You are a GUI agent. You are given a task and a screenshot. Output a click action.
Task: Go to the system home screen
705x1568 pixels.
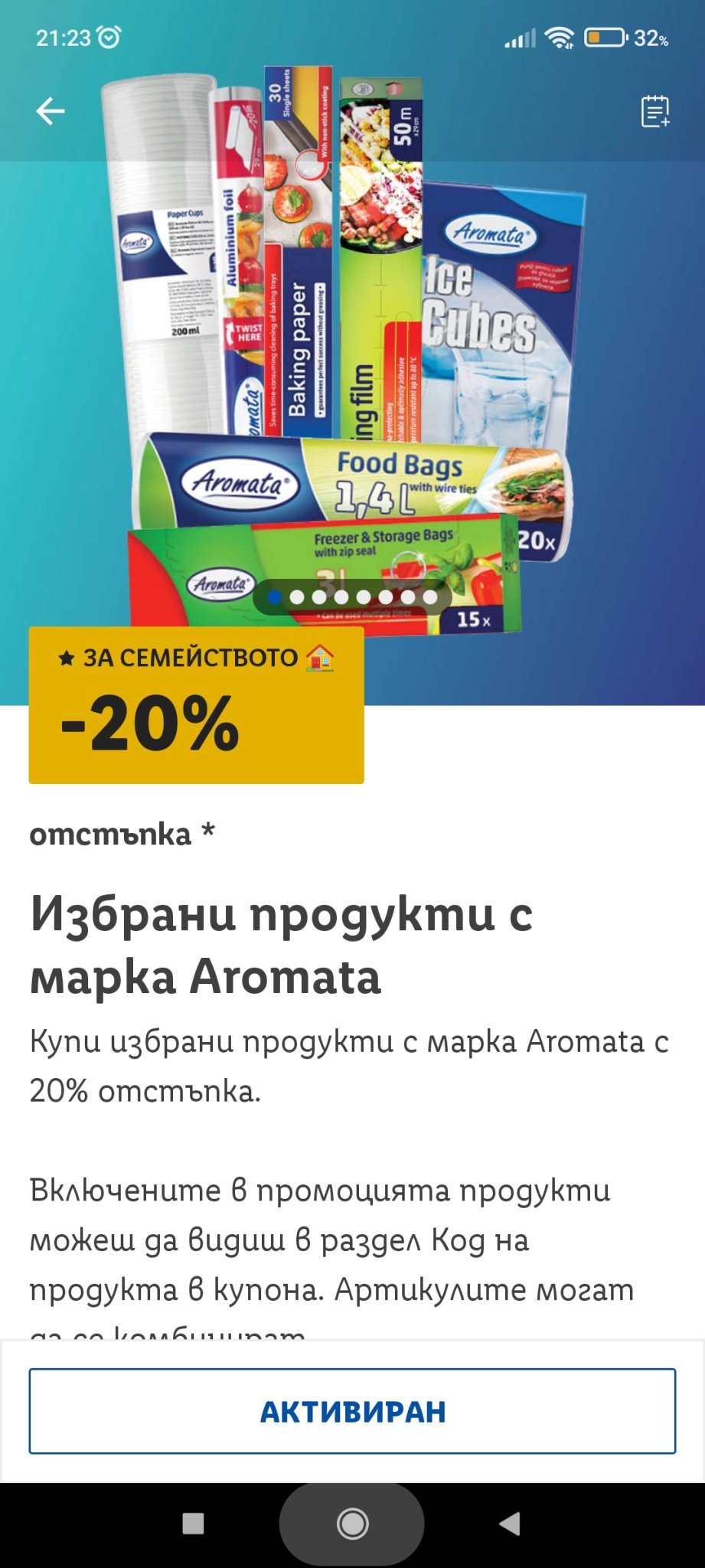coord(352,1524)
